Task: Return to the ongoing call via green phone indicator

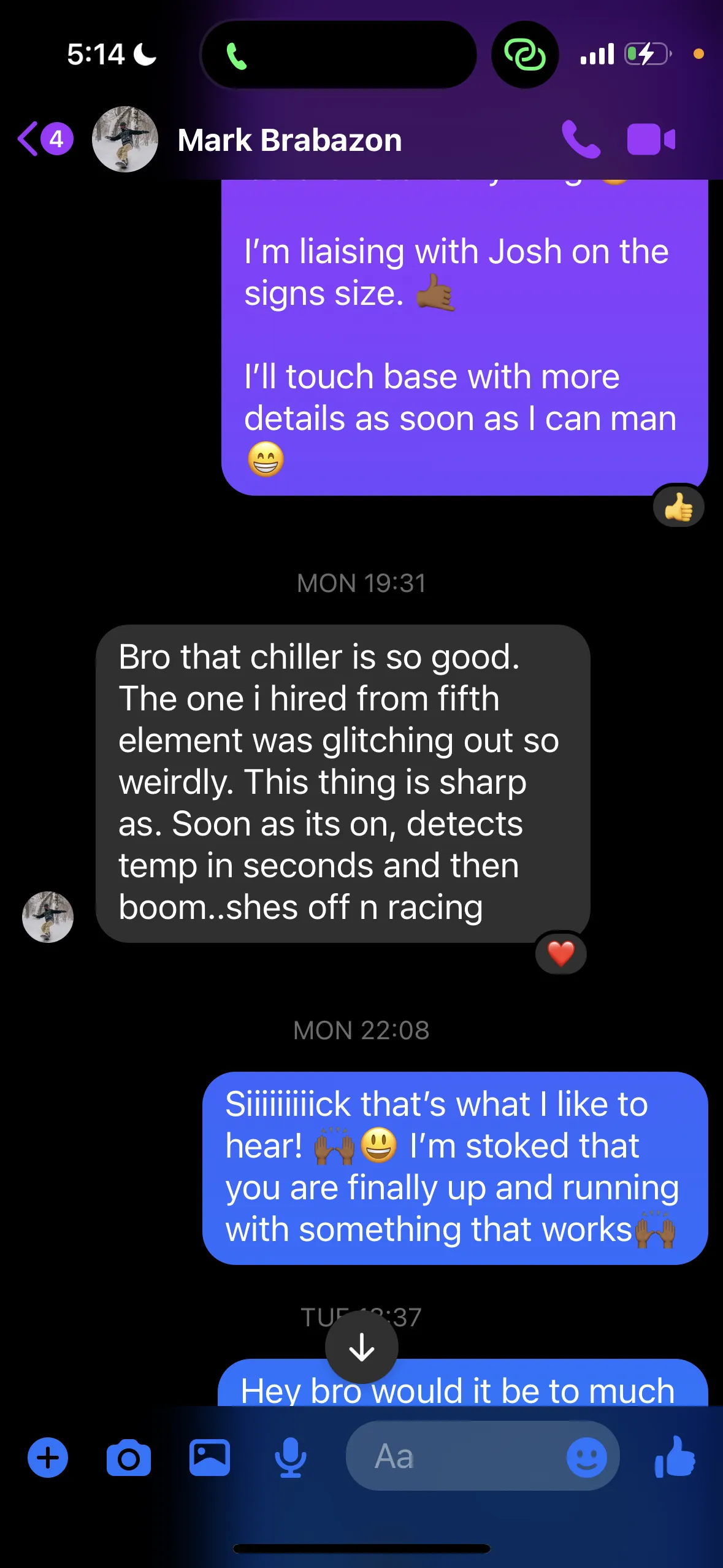Action: [237, 56]
